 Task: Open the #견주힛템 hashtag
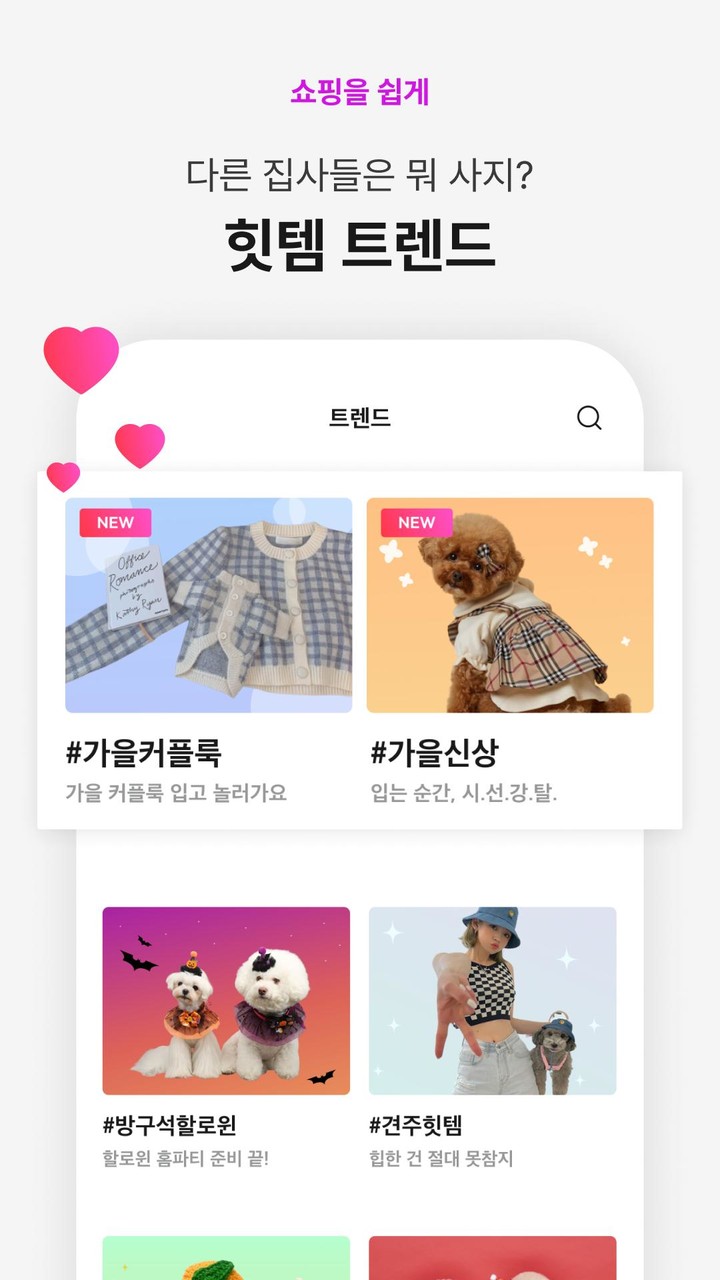click(417, 1124)
